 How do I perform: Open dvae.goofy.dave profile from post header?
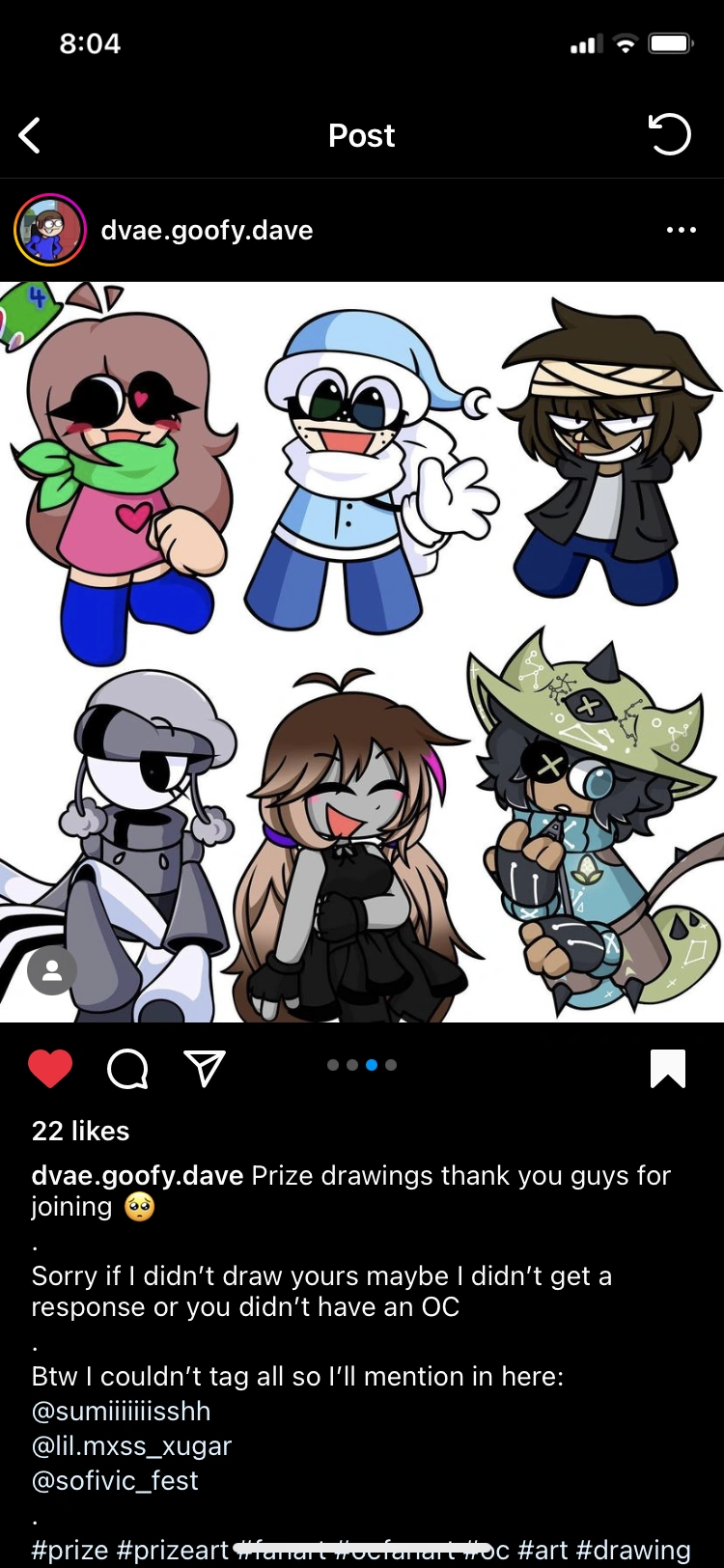[x=207, y=231]
